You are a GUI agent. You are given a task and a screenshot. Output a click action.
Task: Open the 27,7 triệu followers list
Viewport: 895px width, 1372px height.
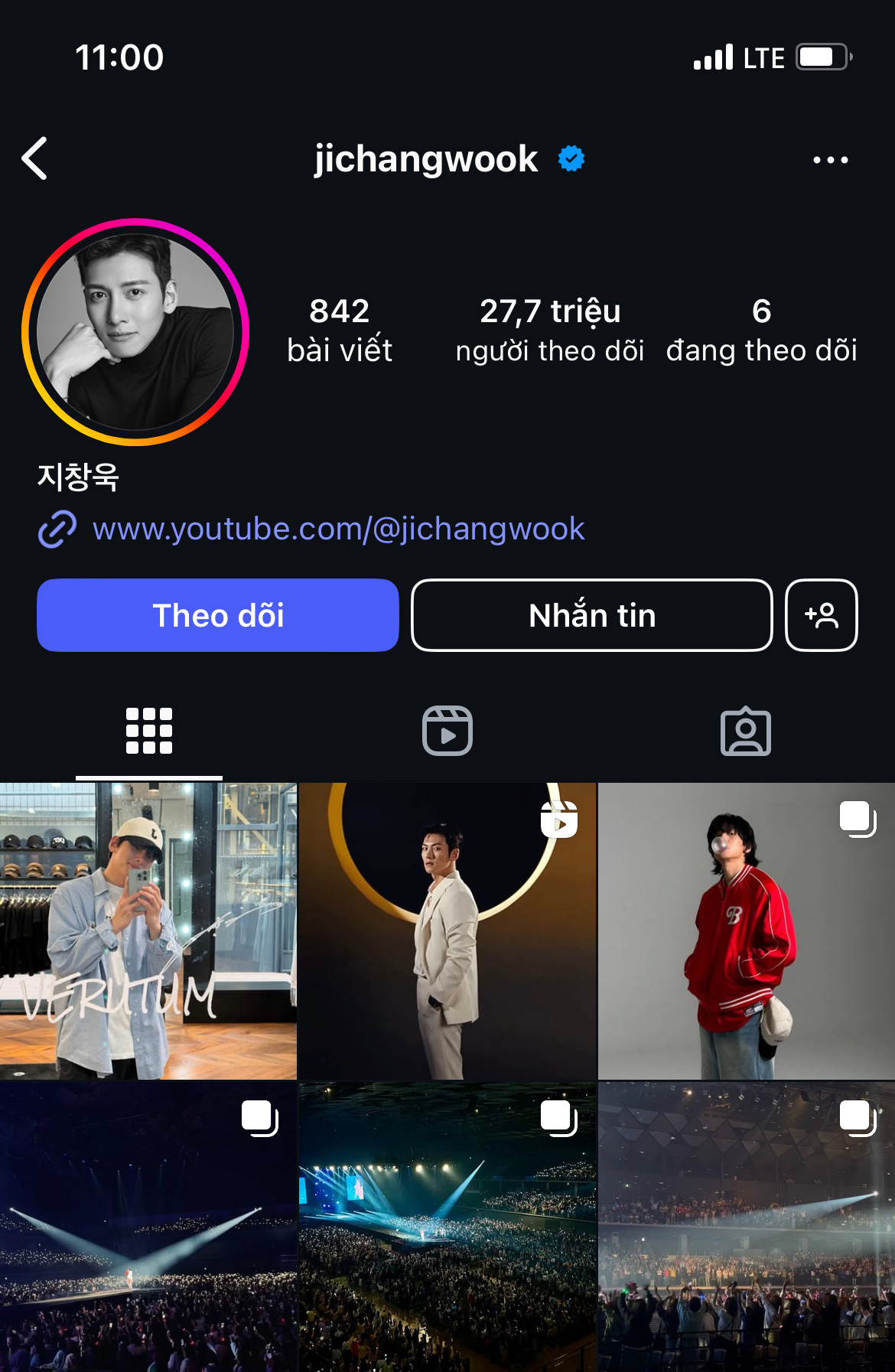[x=549, y=330]
